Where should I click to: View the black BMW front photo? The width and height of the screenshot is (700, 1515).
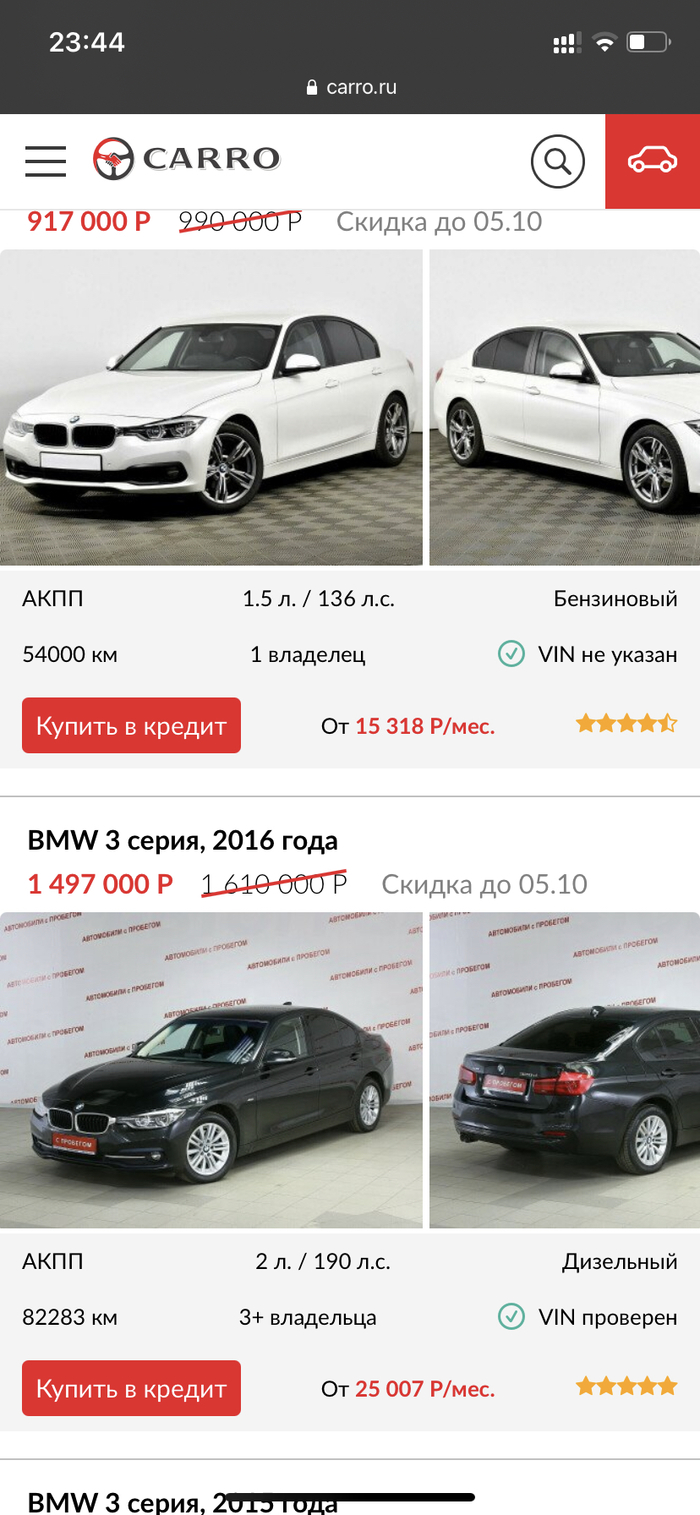(x=211, y=1070)
